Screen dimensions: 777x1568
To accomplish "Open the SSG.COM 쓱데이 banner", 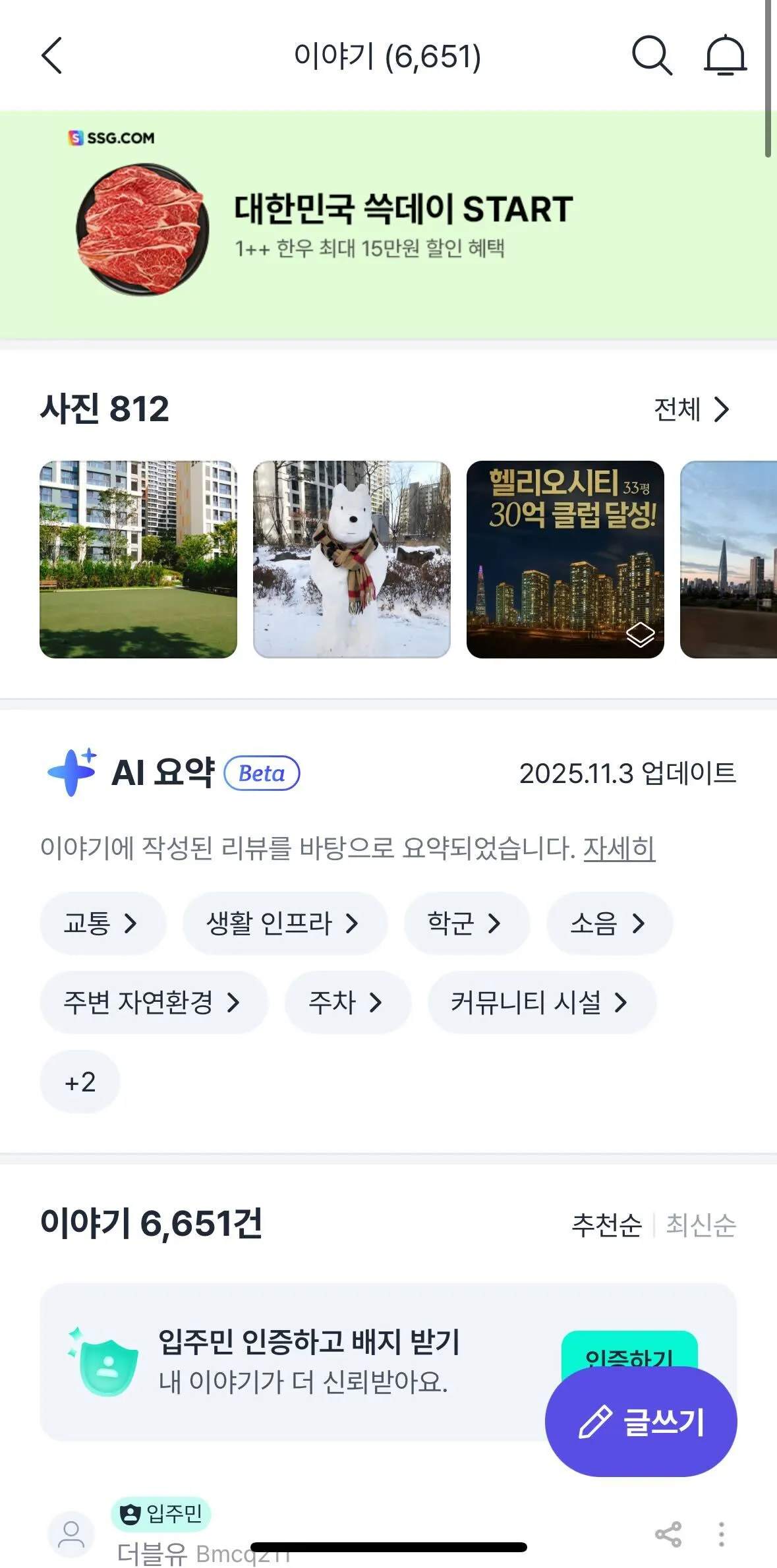I will pyautogui.click(x=388, y=225).
